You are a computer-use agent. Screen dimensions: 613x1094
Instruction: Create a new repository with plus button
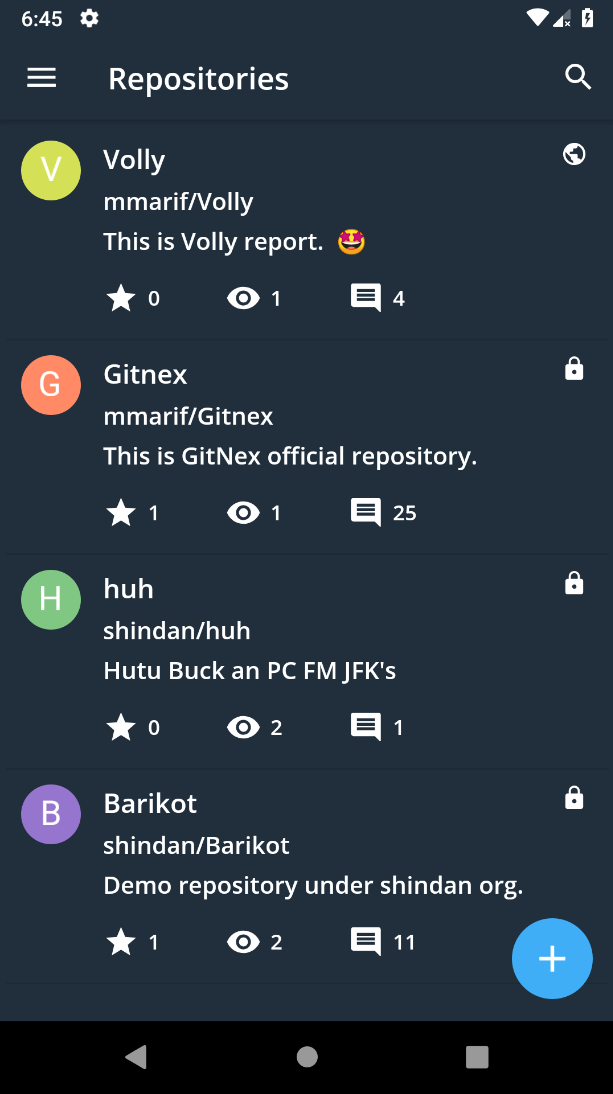[552, 958]
